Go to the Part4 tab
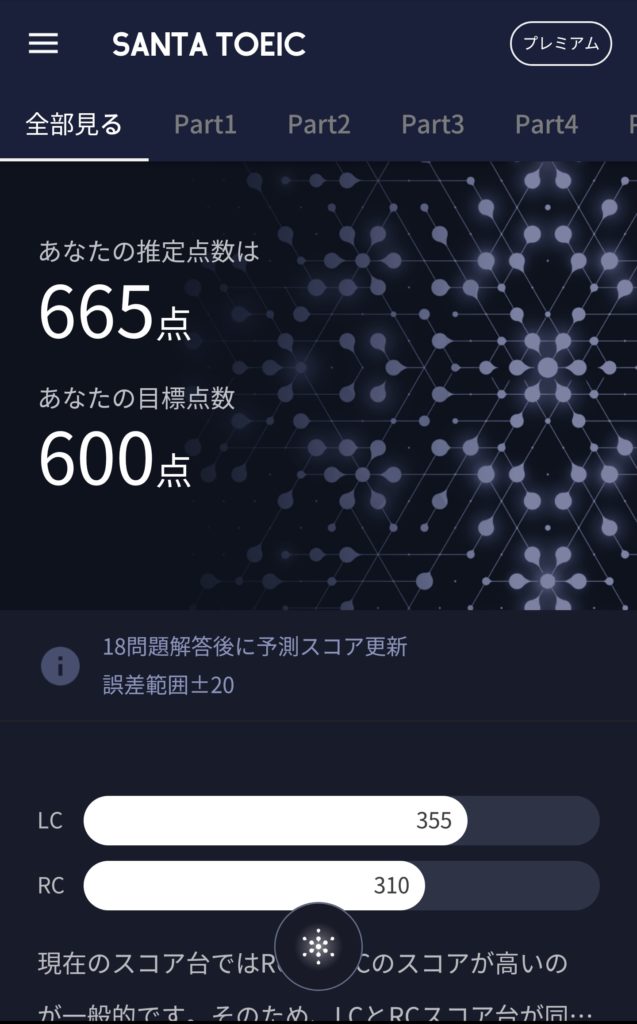This screenshot has height=1024, width=637. pos(546,125)
